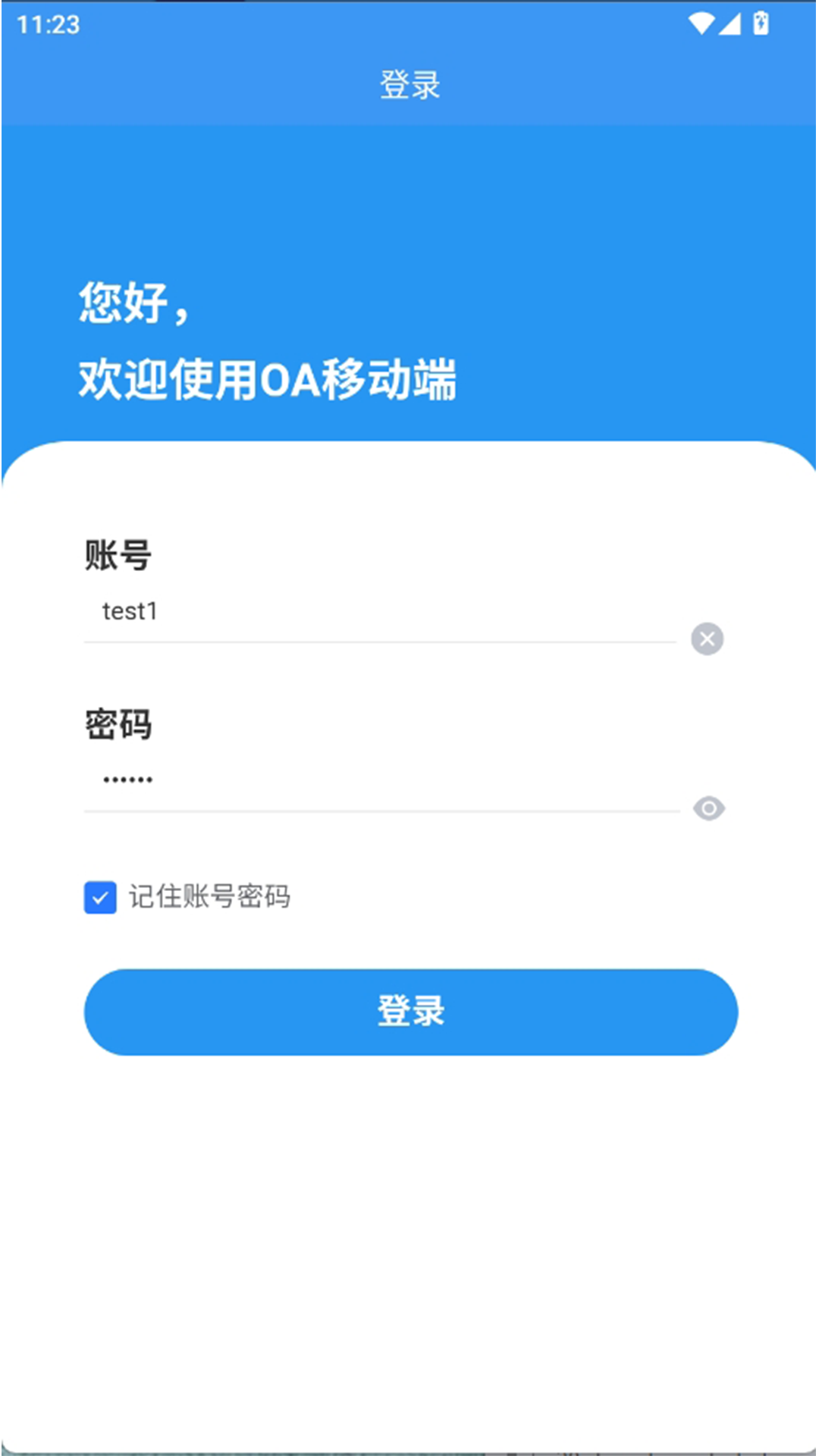Disable the blue checked checkbox
819x1456 pixels.
coord(99,898)
